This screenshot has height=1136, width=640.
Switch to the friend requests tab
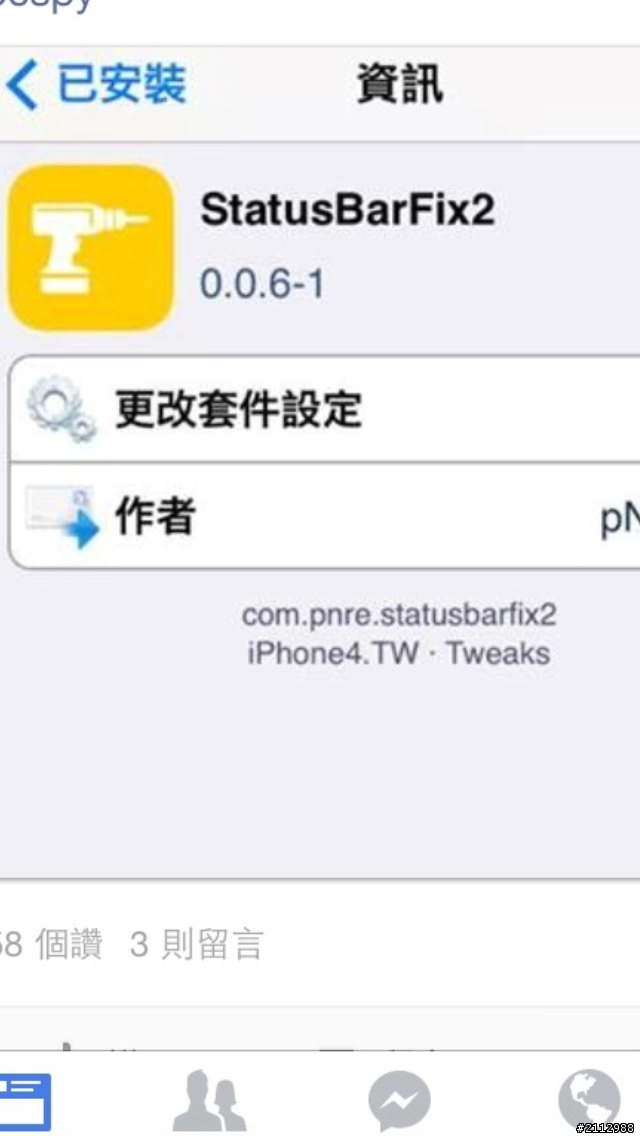pyautogui.click(x=209, y=1100)
